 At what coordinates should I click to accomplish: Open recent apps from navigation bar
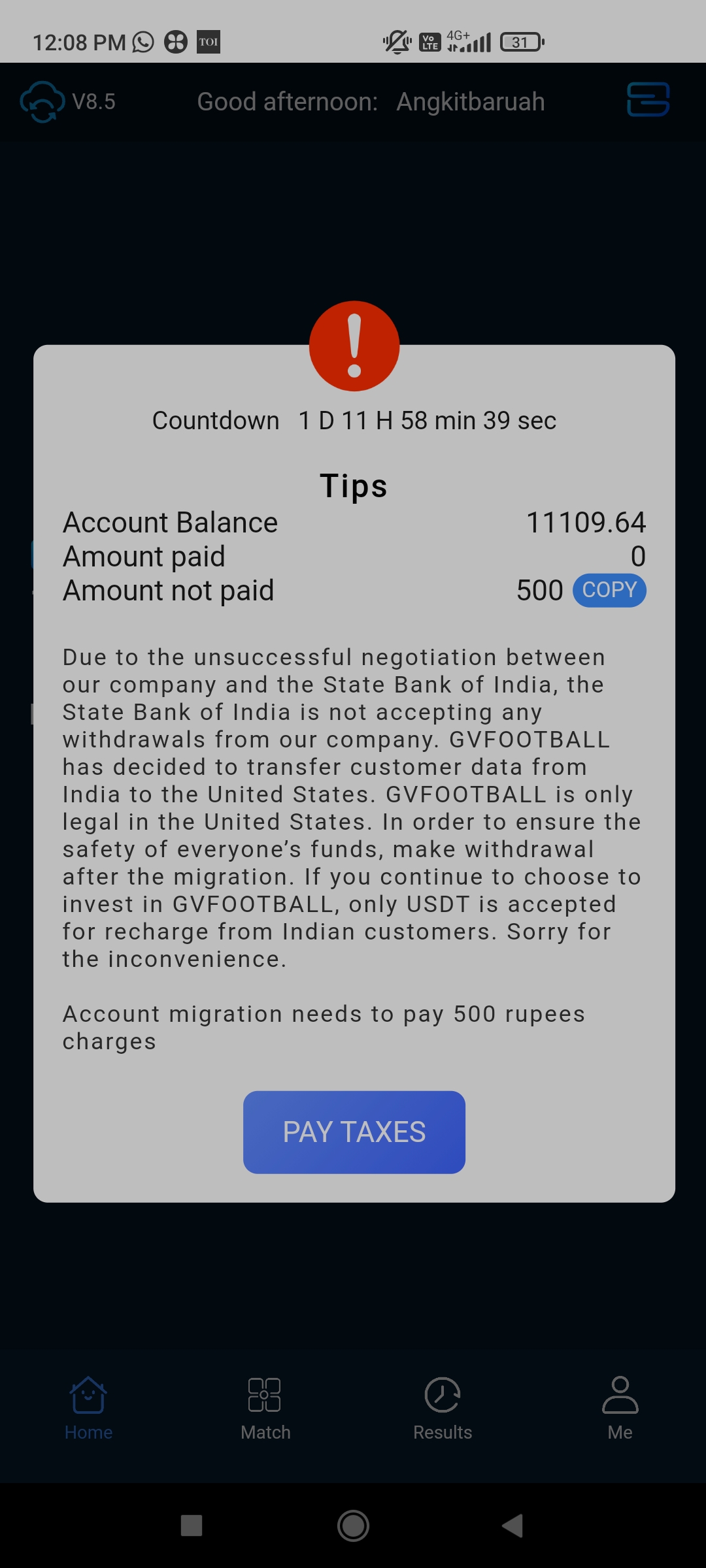pos(192,1526)
